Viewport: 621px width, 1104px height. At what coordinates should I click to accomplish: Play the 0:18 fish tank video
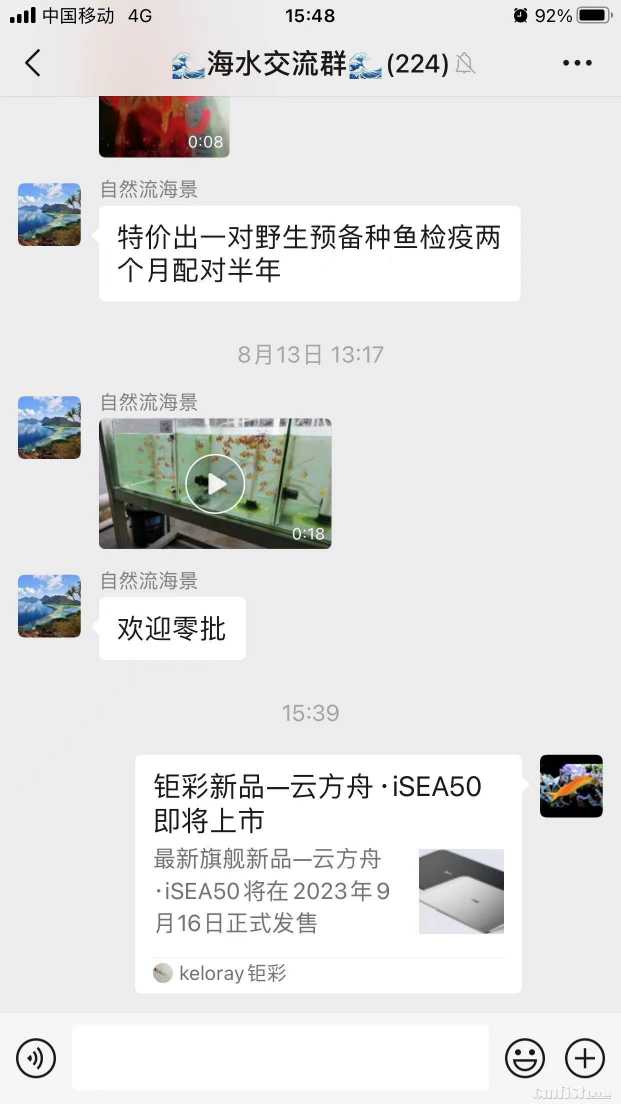pyautogui.click(x=215, y=483)
